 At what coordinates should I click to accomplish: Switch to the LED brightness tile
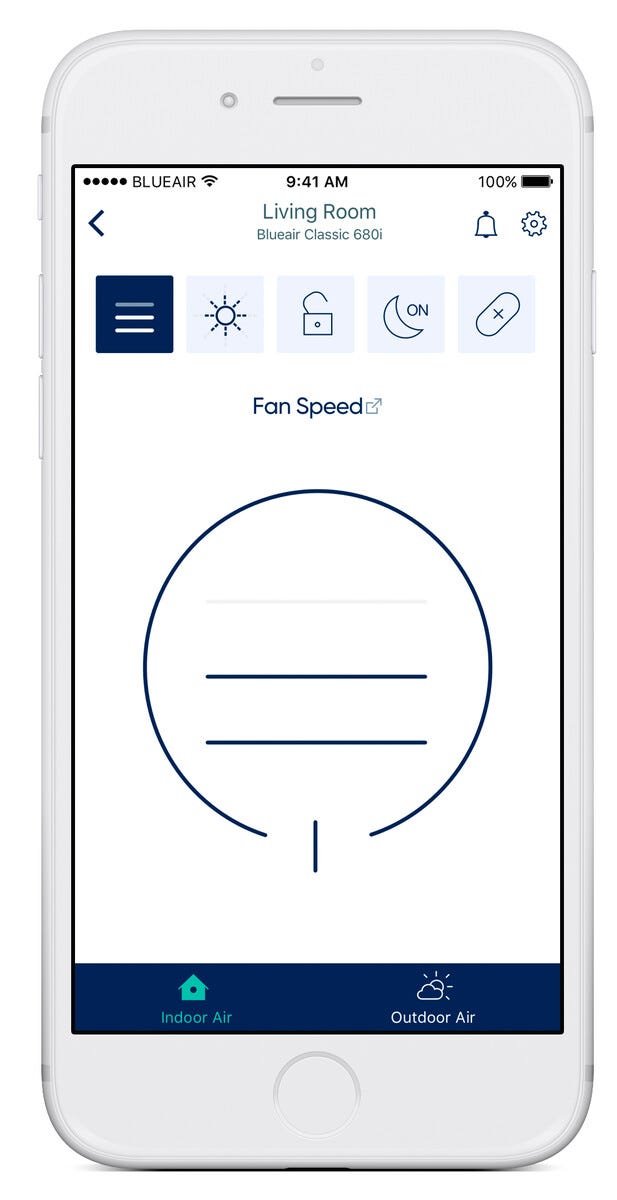click(225, 314)
